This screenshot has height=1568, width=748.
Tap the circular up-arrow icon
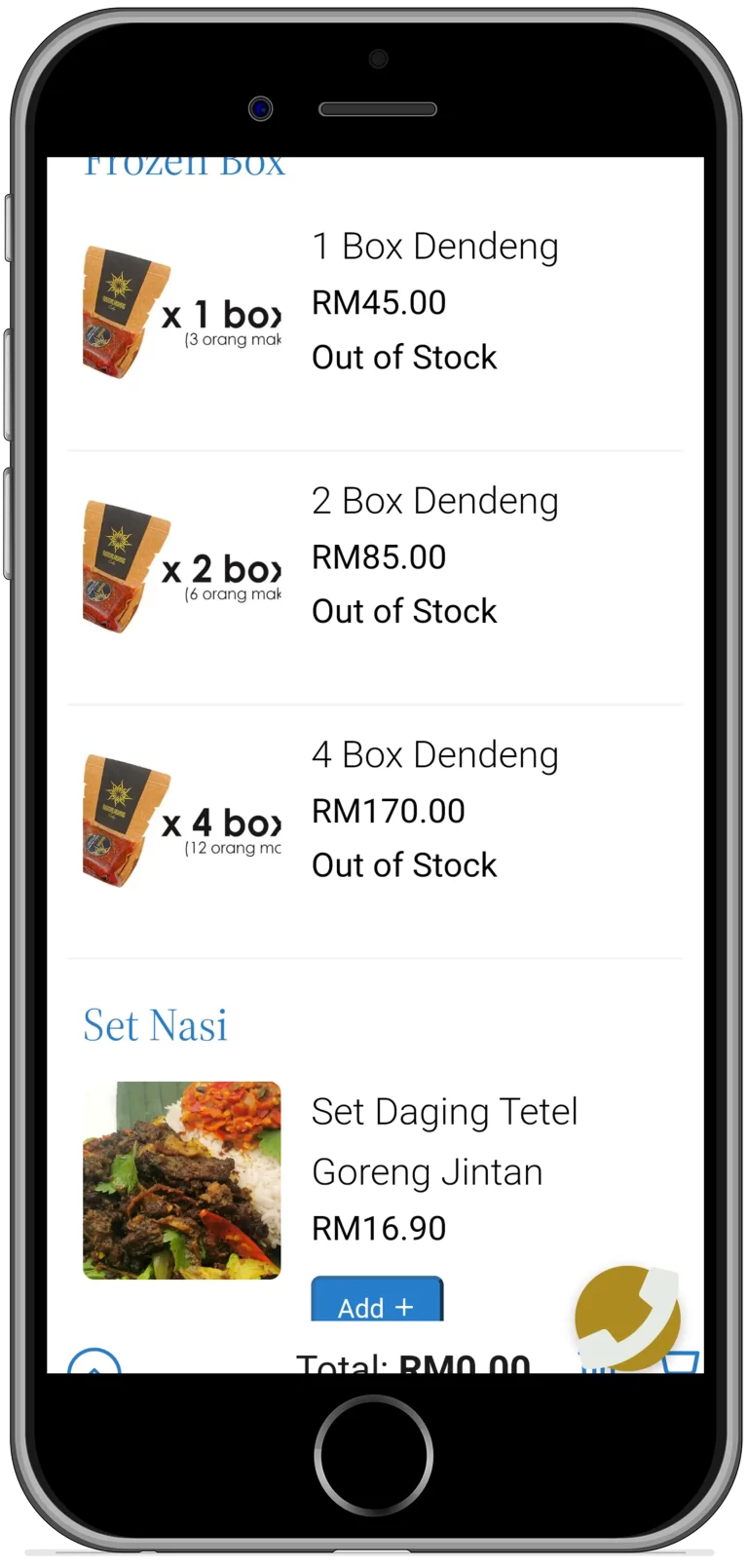coord(94,1362)
